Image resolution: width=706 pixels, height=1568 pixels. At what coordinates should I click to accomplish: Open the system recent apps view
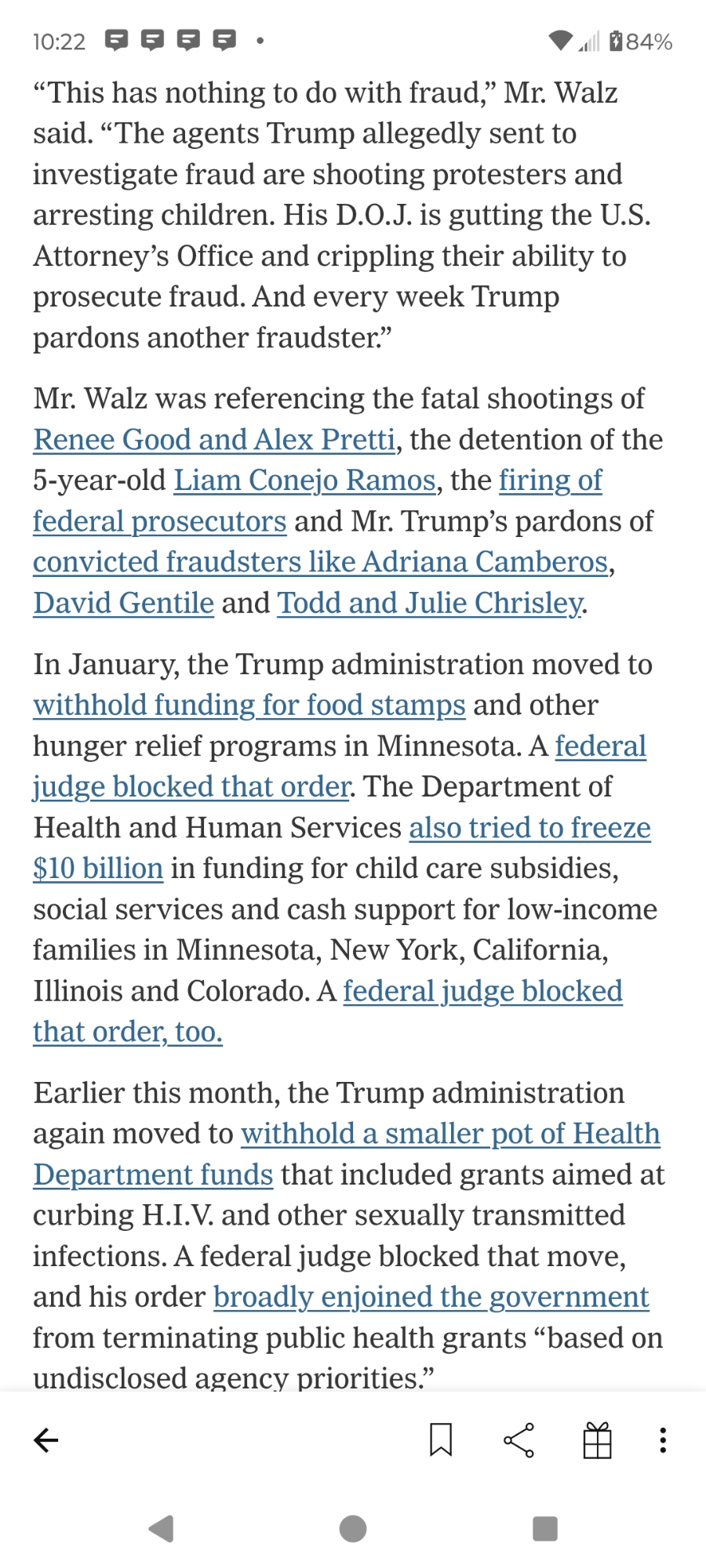544,1528
